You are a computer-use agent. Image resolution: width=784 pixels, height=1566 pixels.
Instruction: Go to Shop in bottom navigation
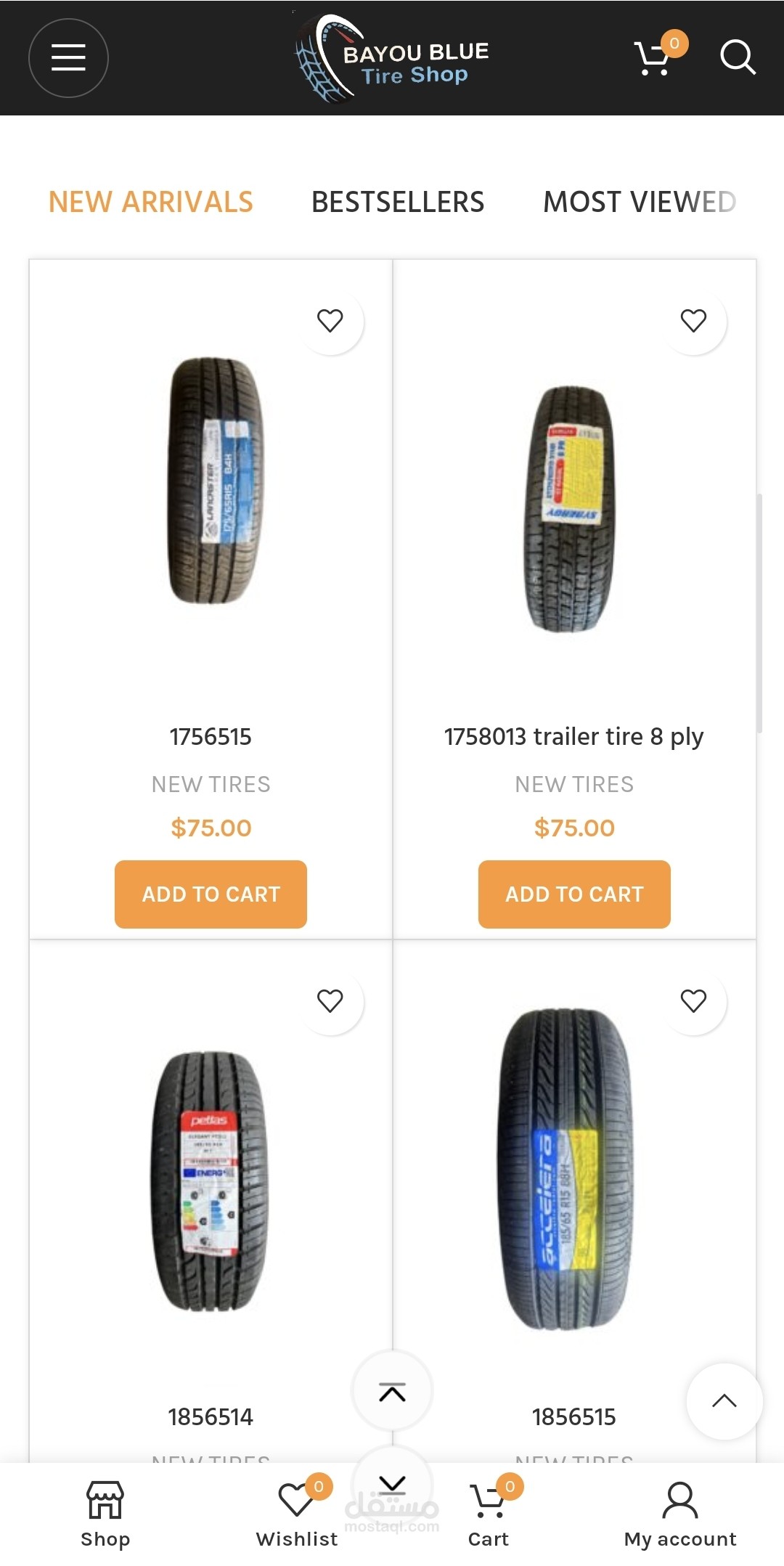tap(105, 1513)
